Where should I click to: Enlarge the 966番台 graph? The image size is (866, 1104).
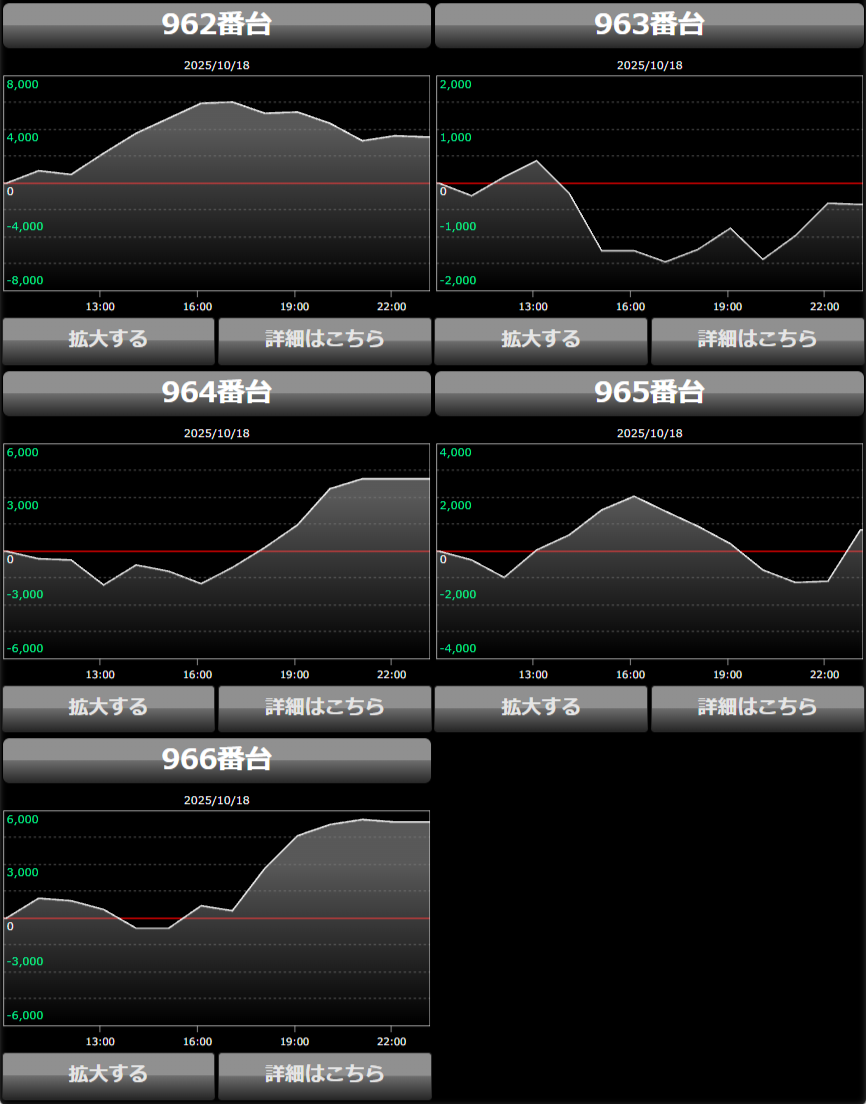(108, 1075)
